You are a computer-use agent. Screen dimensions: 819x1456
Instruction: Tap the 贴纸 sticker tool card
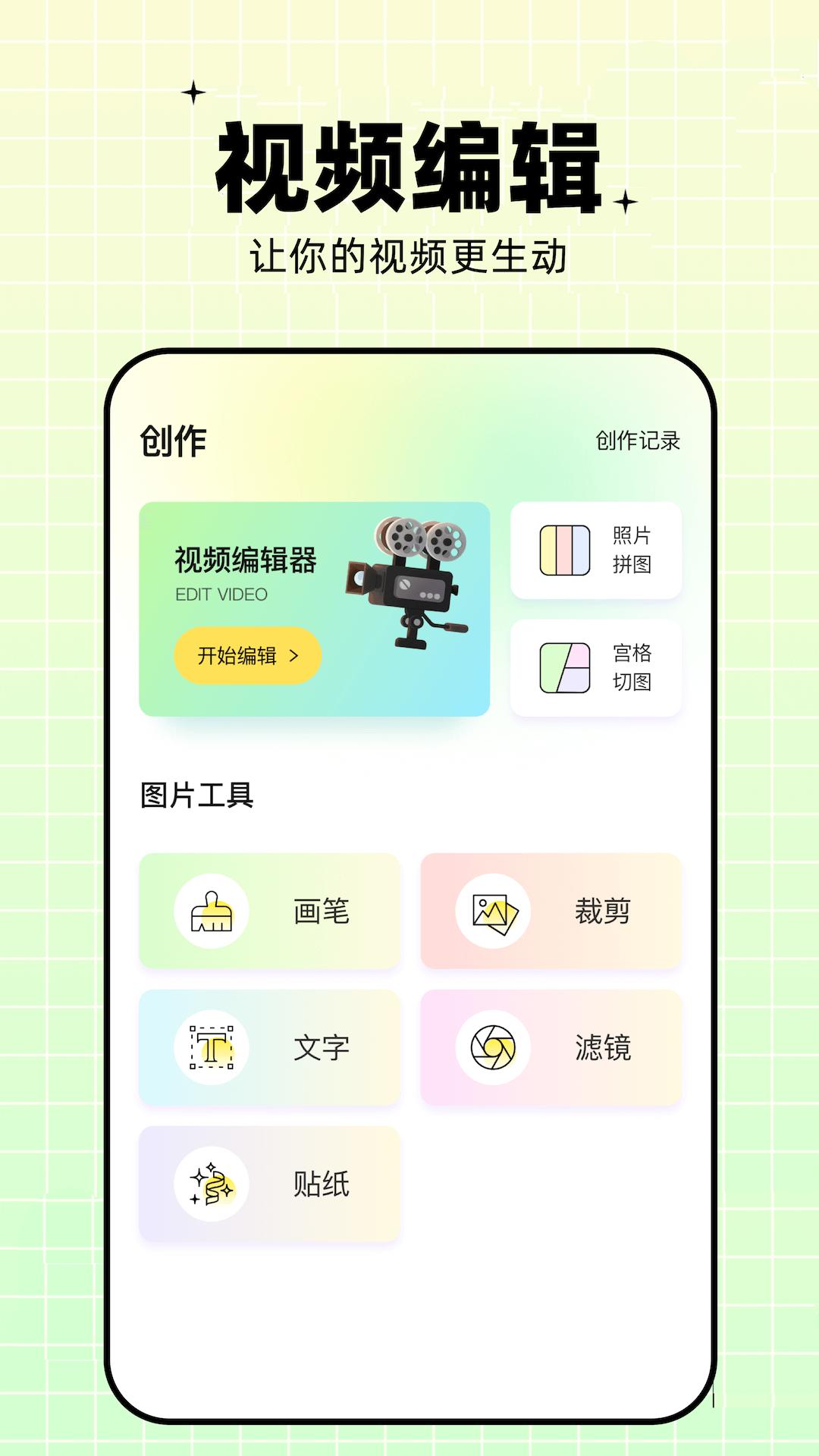[x=271, y=1185]
